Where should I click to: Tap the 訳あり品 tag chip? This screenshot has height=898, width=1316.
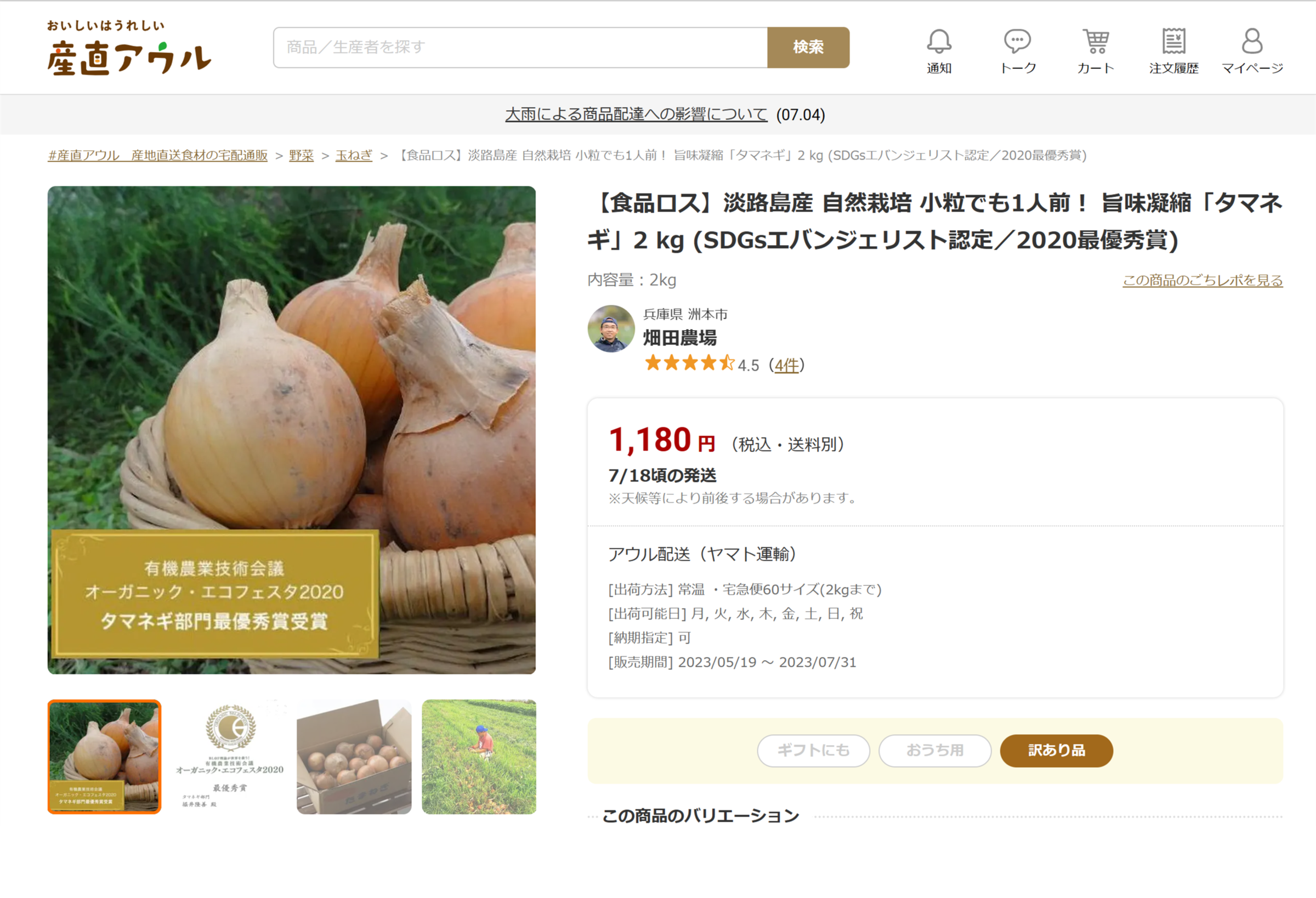(1056, 750)
